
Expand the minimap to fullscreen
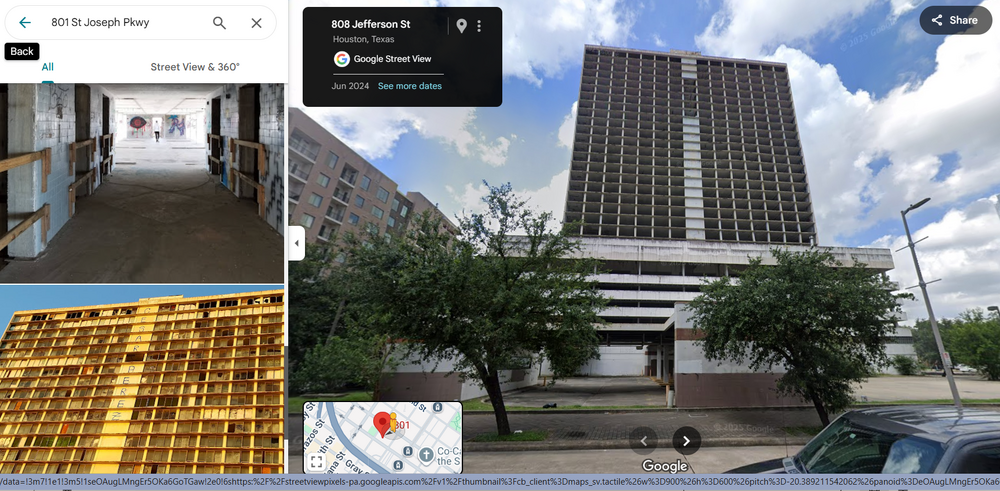[317, 461]
